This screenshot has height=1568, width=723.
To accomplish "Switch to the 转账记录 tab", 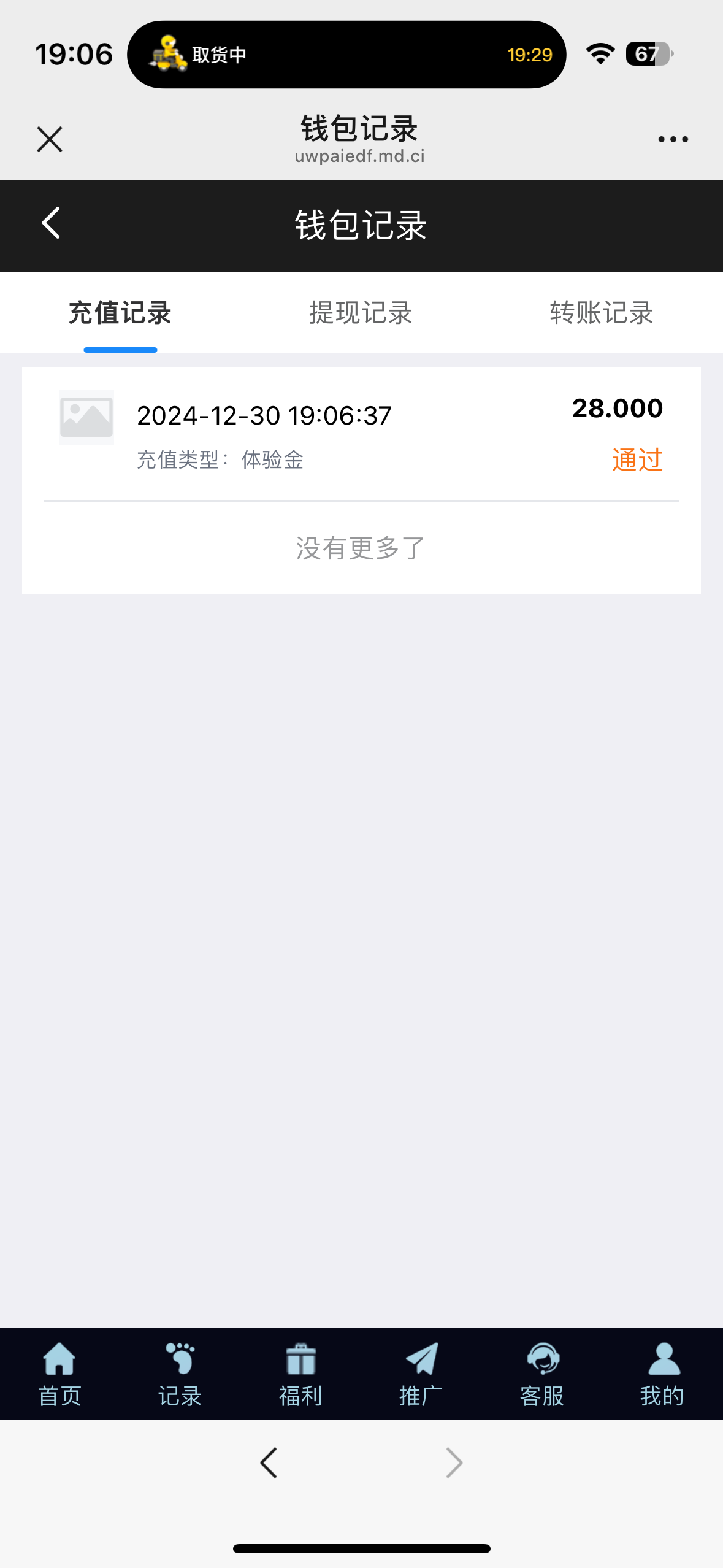I will coord(602,313).
